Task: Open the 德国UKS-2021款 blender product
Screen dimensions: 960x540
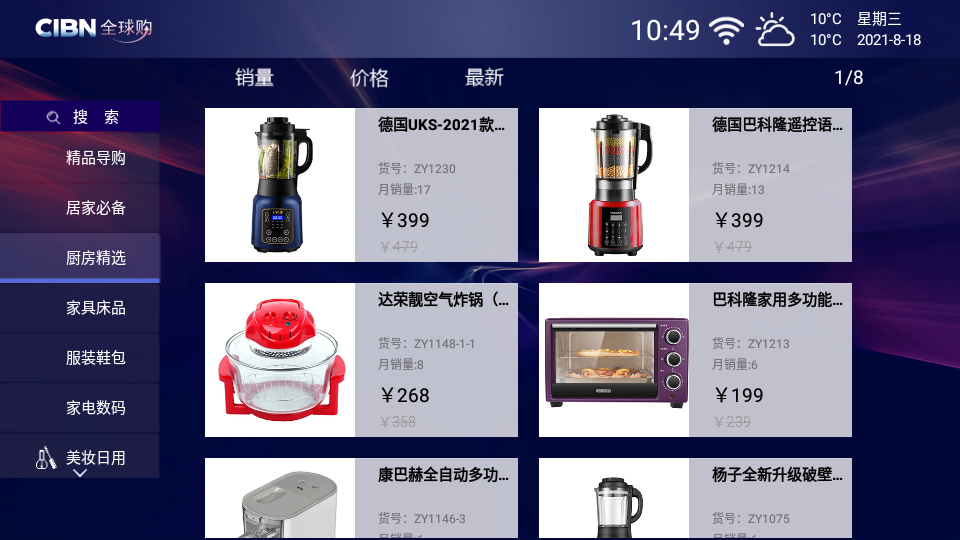Action: (x=361, y=185)
